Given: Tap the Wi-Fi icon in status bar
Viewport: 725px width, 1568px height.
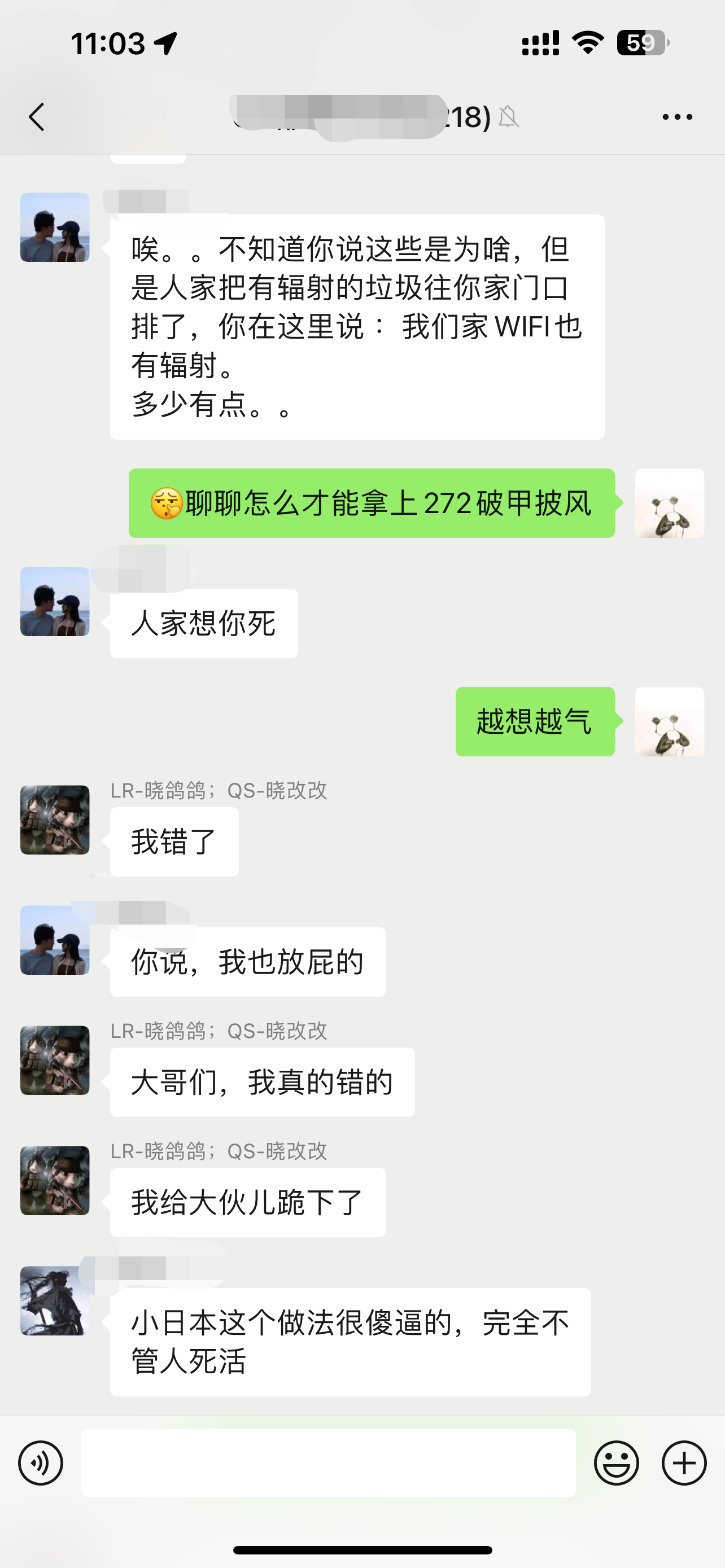Looking at the screenshot, I should point(586,41).
